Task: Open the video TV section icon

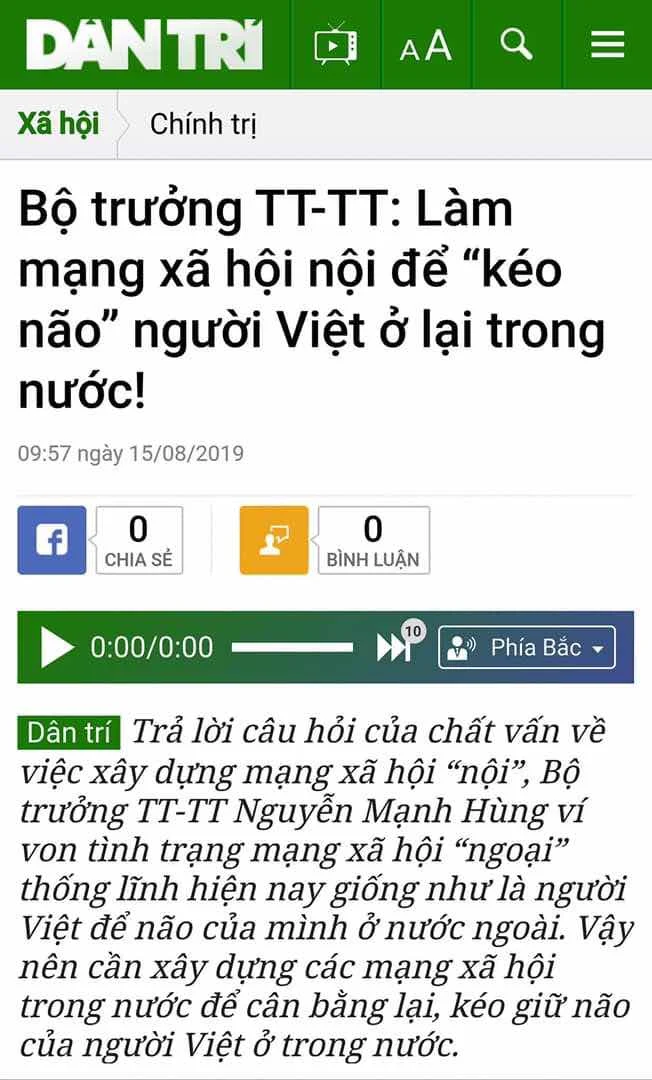Action: click(335, 44)
